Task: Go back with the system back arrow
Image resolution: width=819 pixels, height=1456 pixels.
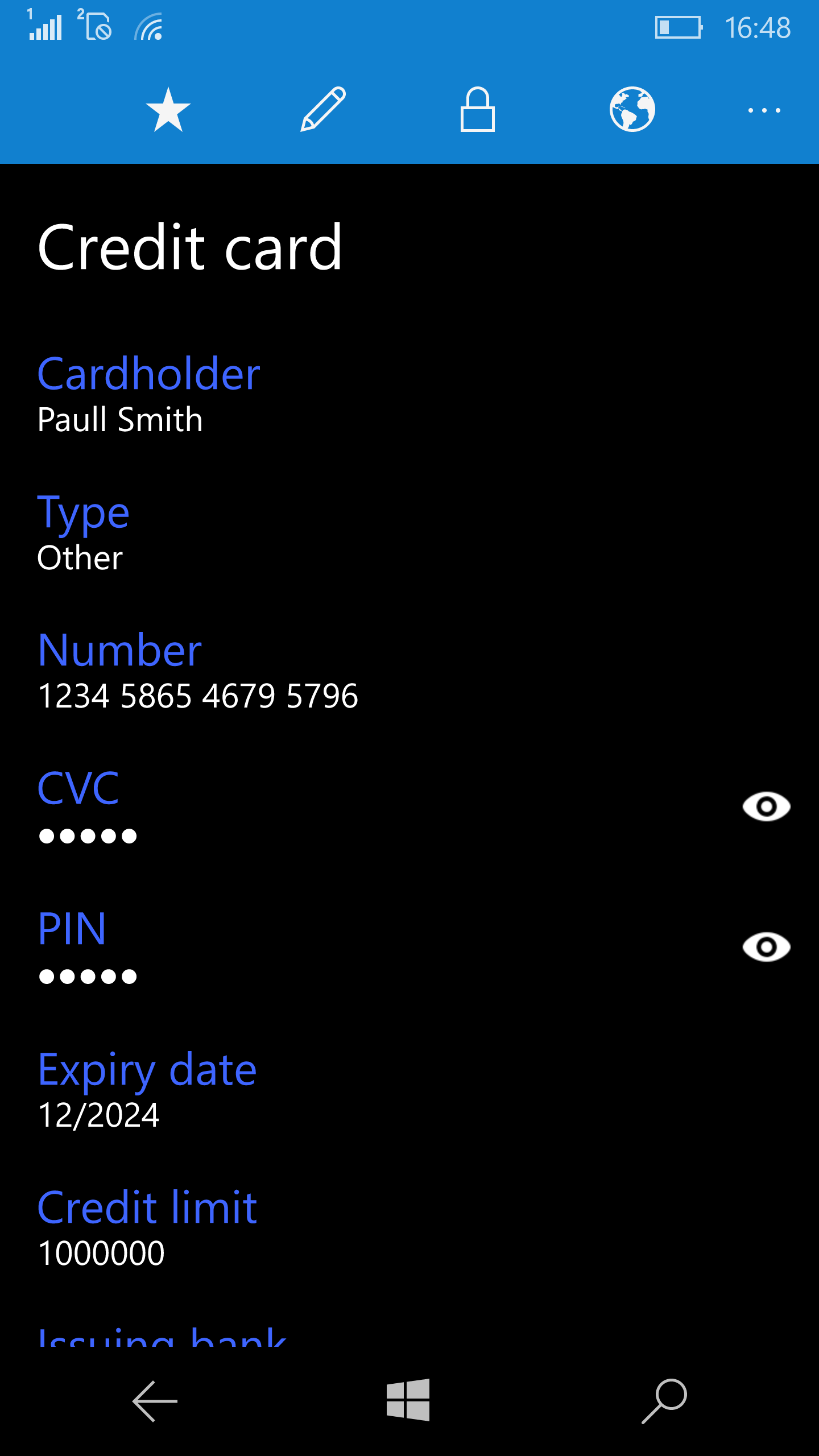Action: [155, 1401]
